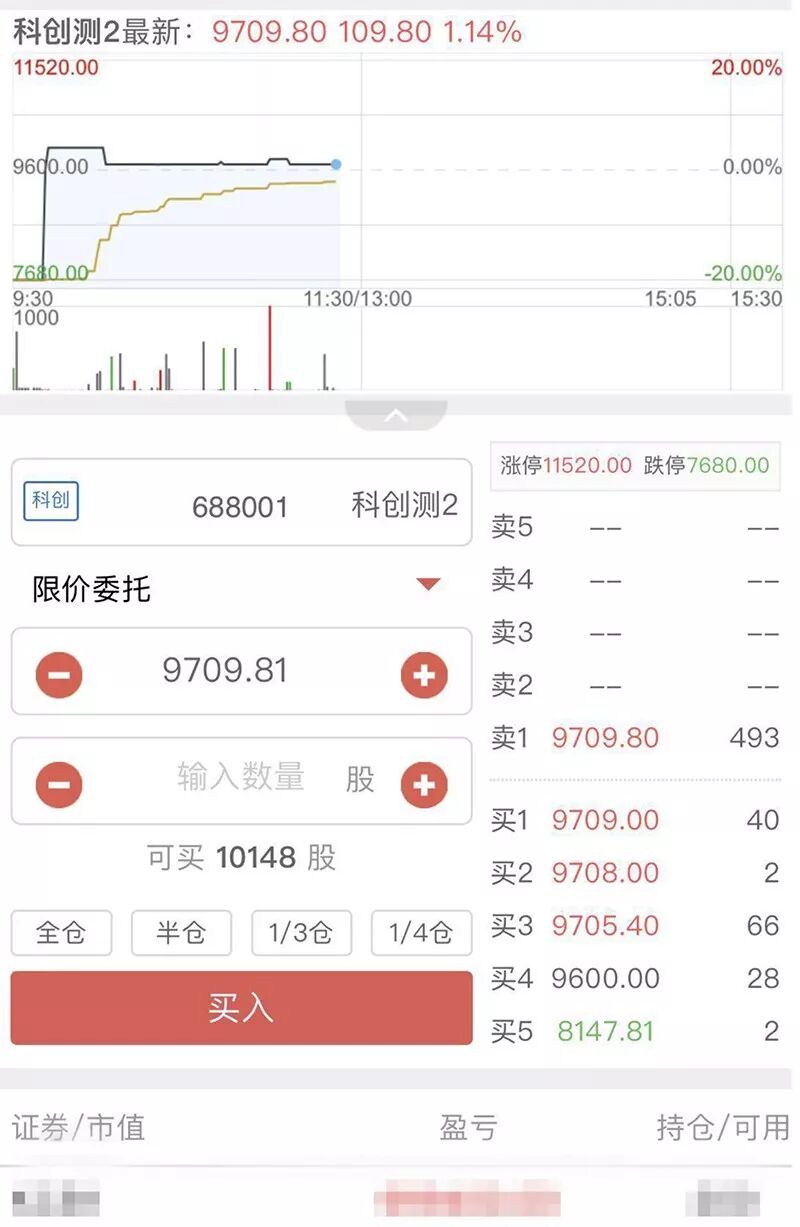
Task: Fill price from 买5 bid 8147.81
Action: point(605,1031)
